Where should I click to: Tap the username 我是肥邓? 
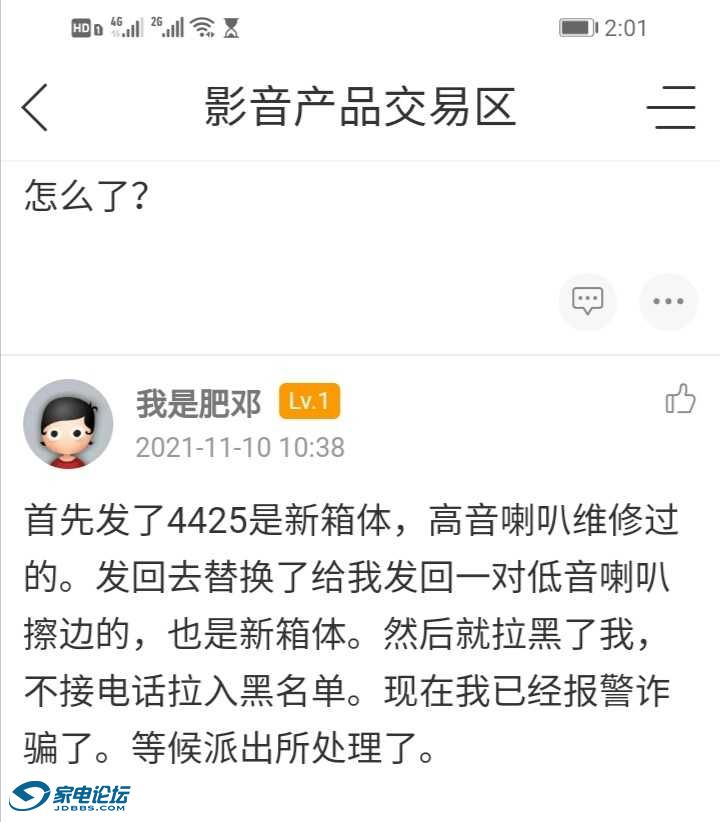coord(198,403)
